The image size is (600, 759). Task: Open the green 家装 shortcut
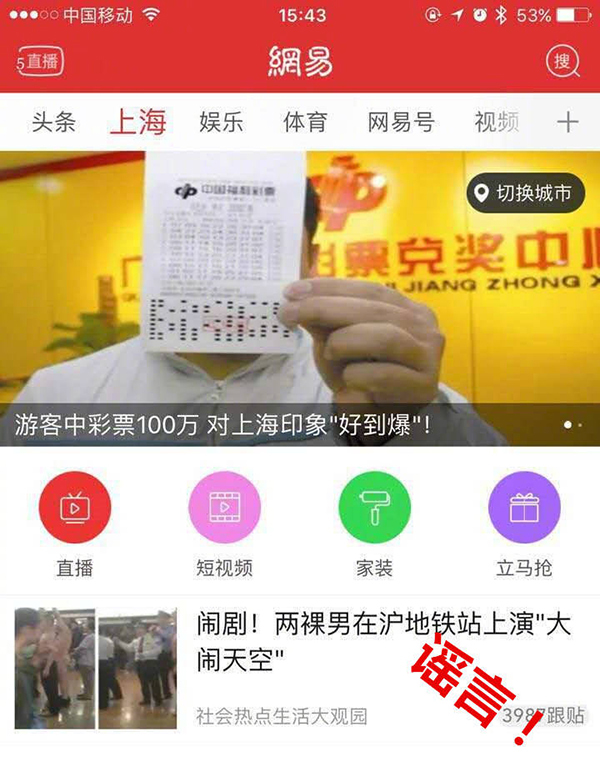[374, 510]
